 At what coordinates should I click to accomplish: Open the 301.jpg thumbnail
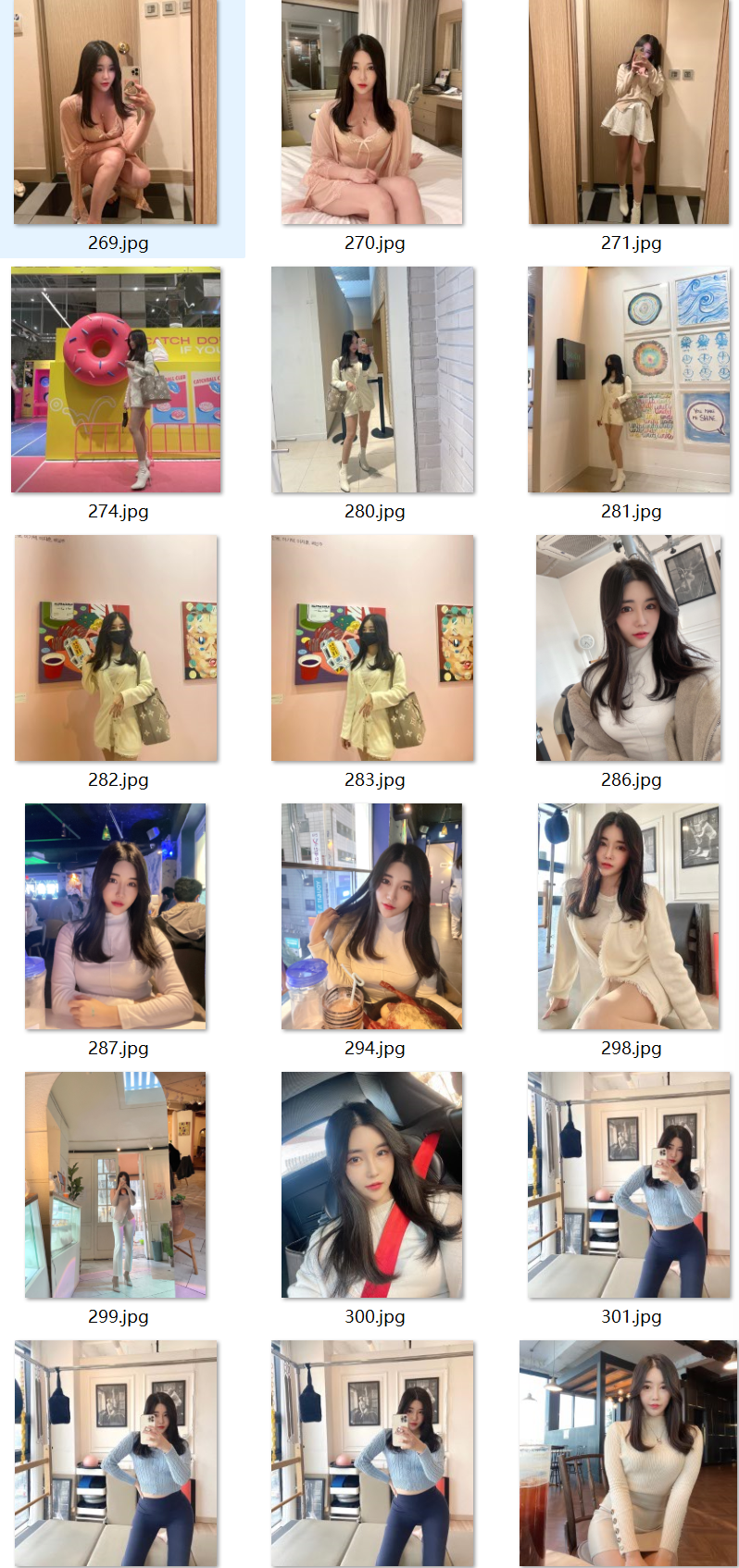629,1185
